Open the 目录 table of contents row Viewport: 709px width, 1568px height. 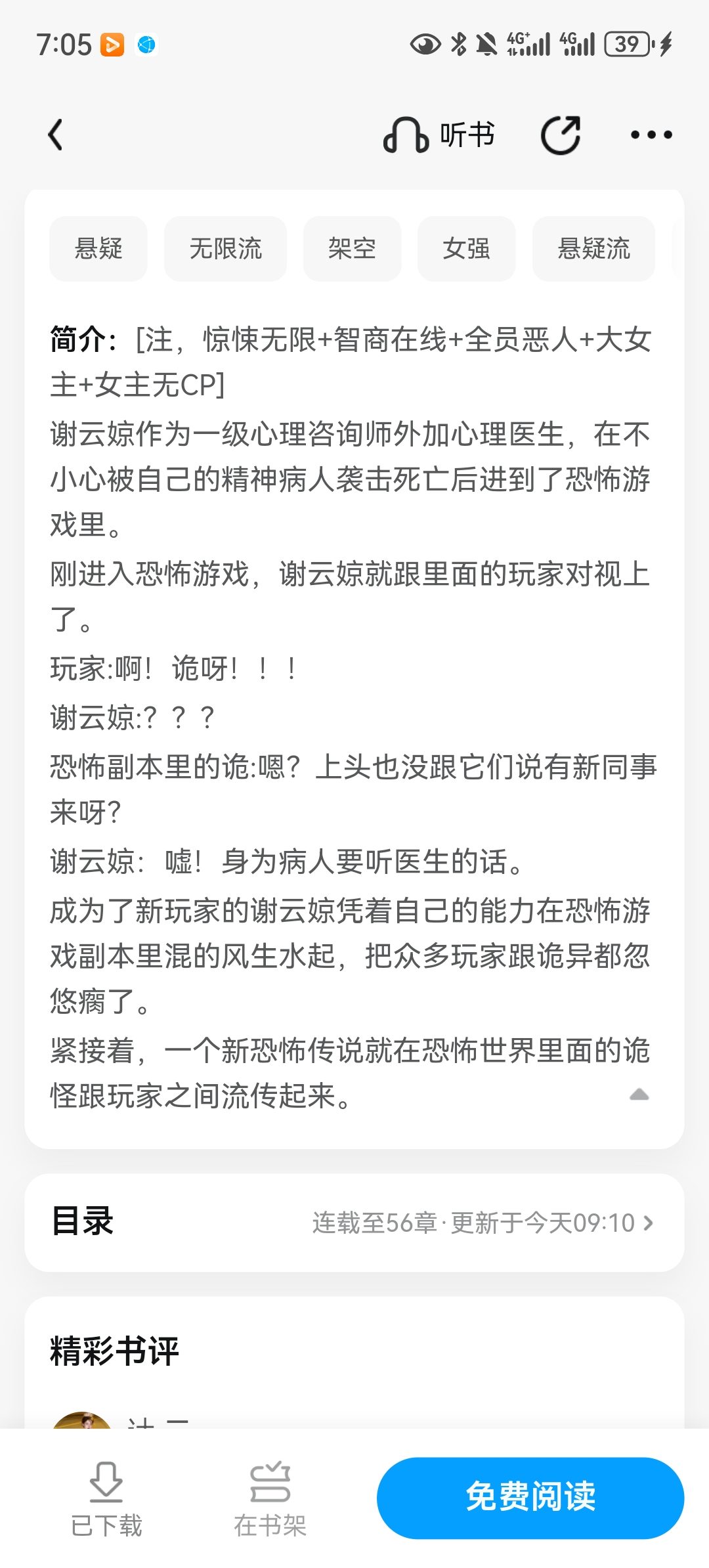coord(354,1223)
